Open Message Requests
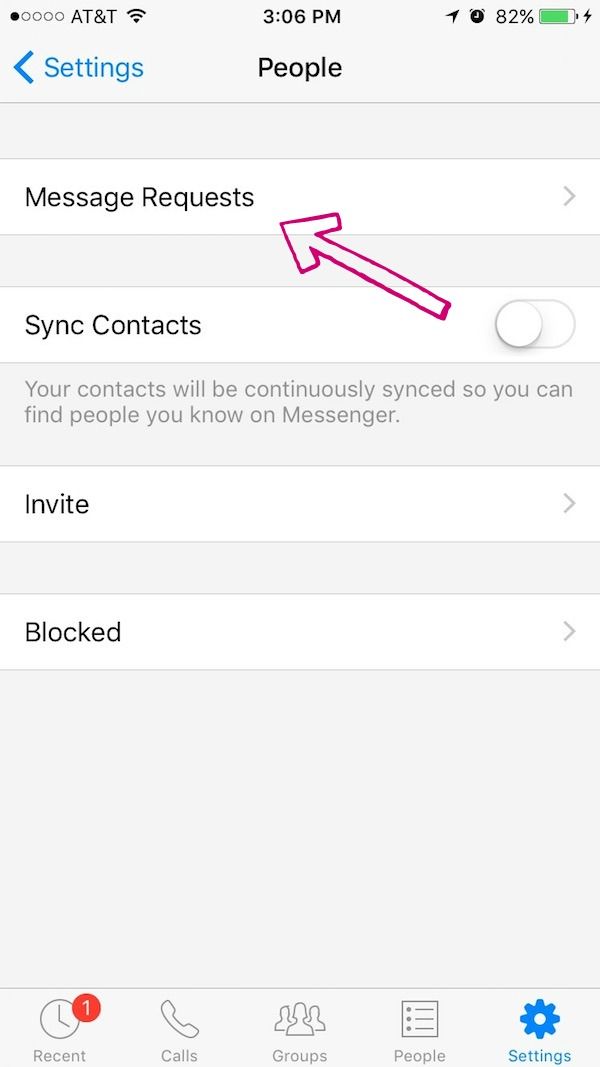This screenshot has width=600, height=1067. [300, 197]
